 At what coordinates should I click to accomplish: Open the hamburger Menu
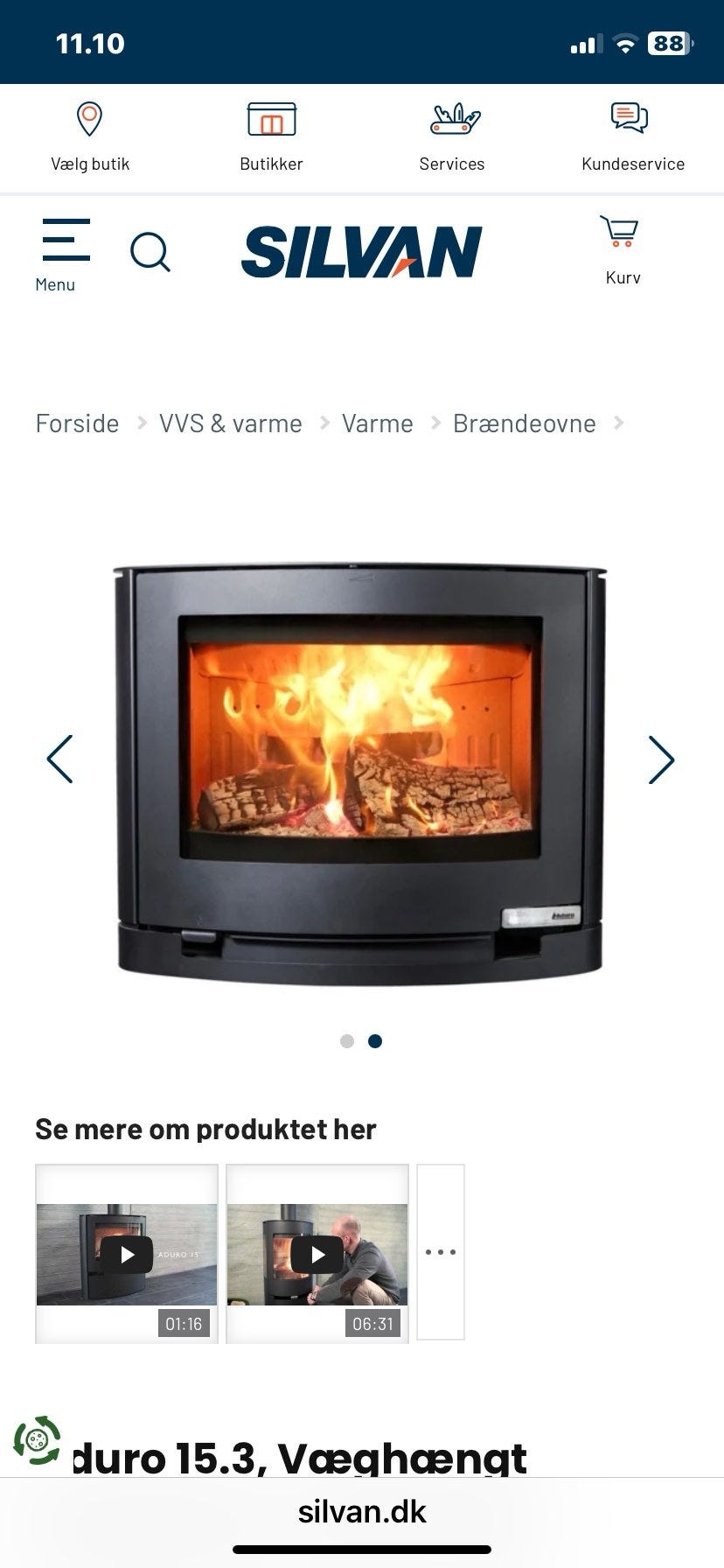coord(66,241)
